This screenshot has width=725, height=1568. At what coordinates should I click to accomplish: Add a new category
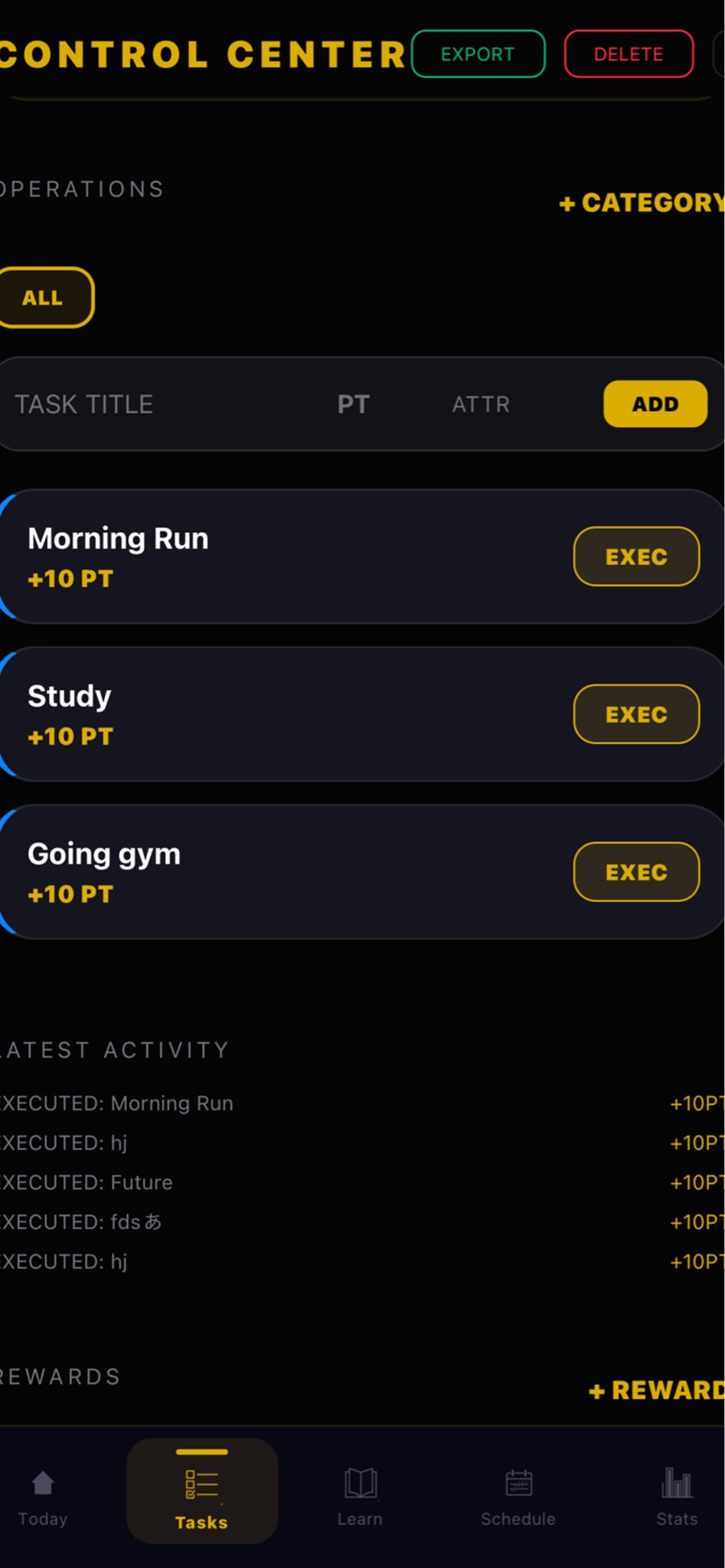pyautogui.click(x=642, y=203)
